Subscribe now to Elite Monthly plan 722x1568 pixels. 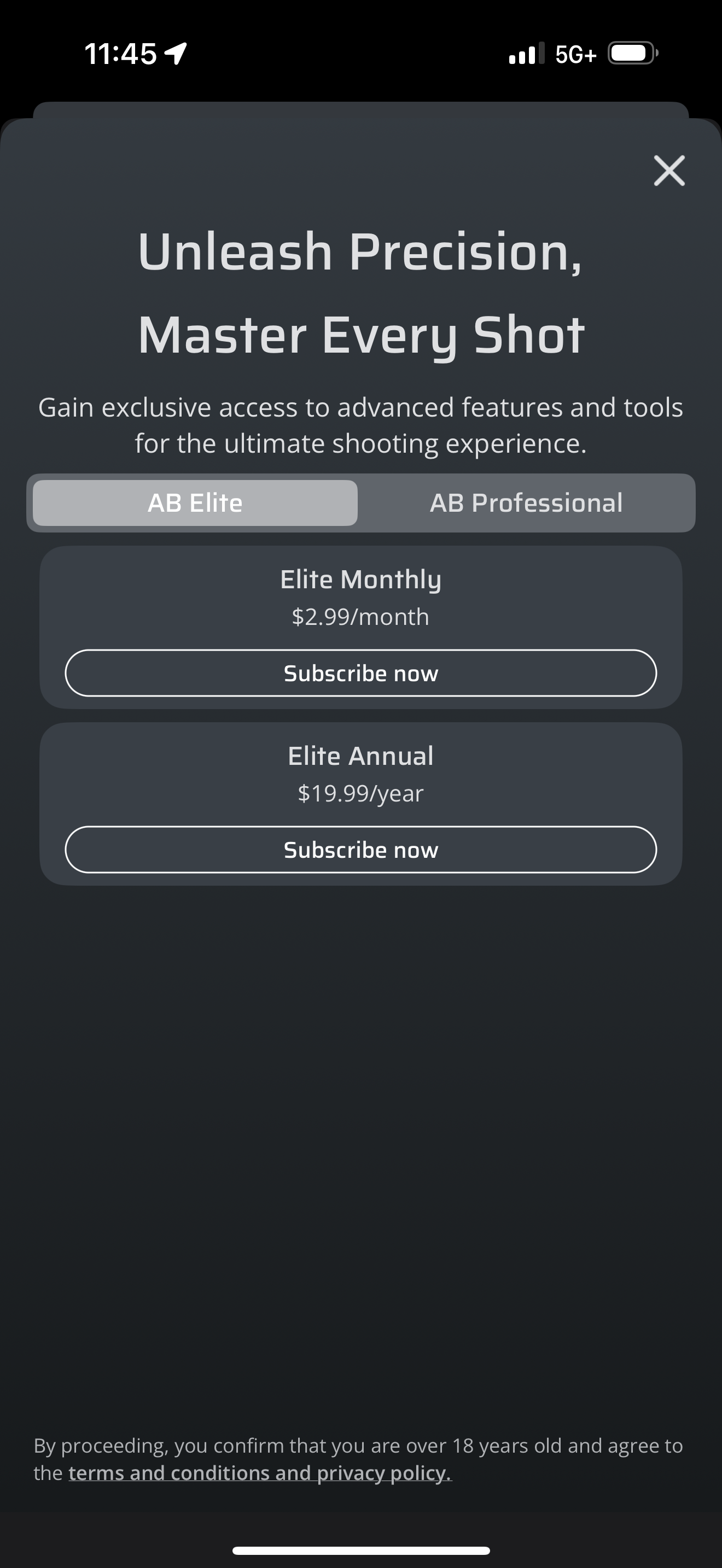click(x=360, y=673)
